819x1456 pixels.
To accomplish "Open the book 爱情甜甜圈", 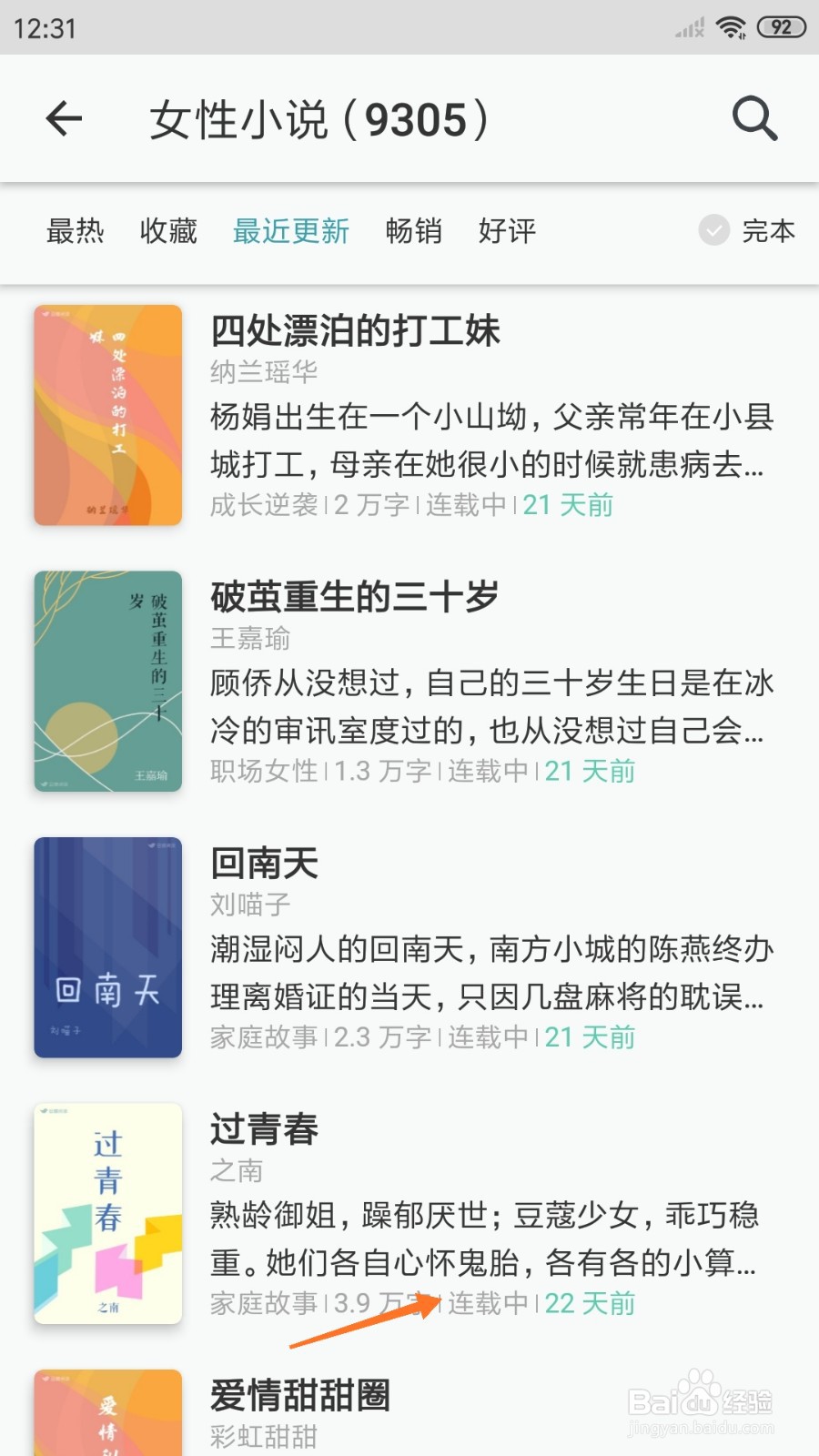I will click(x=301, y=1398).
